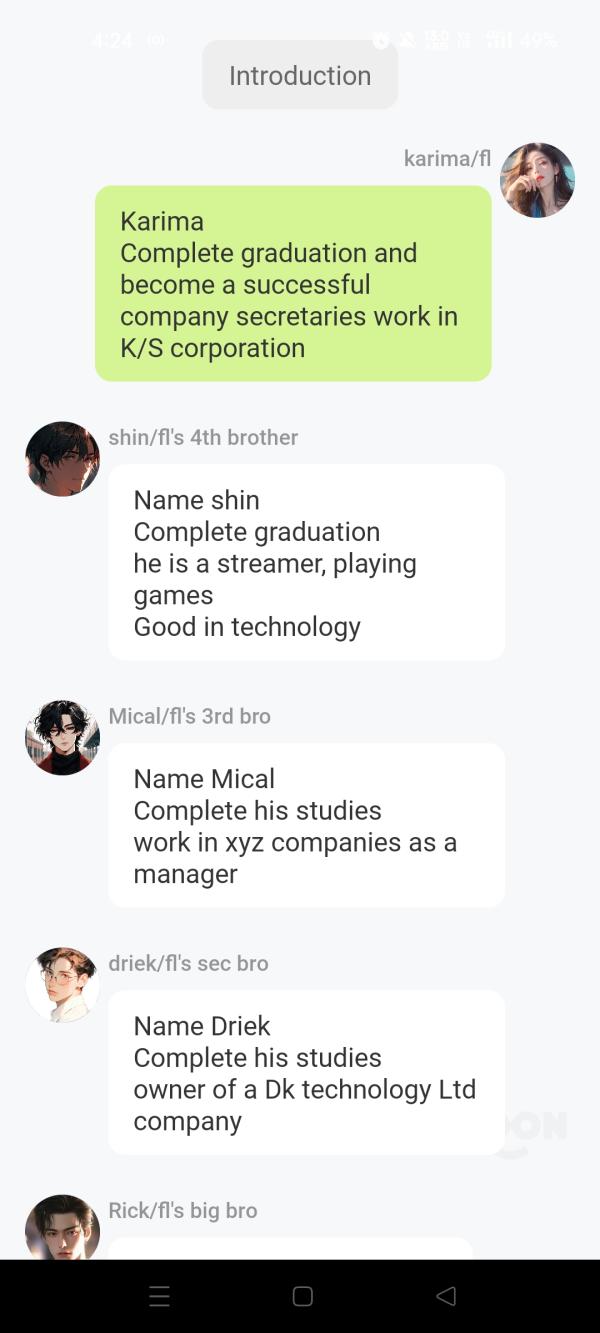Go back using the system back button

[446, 1296]
